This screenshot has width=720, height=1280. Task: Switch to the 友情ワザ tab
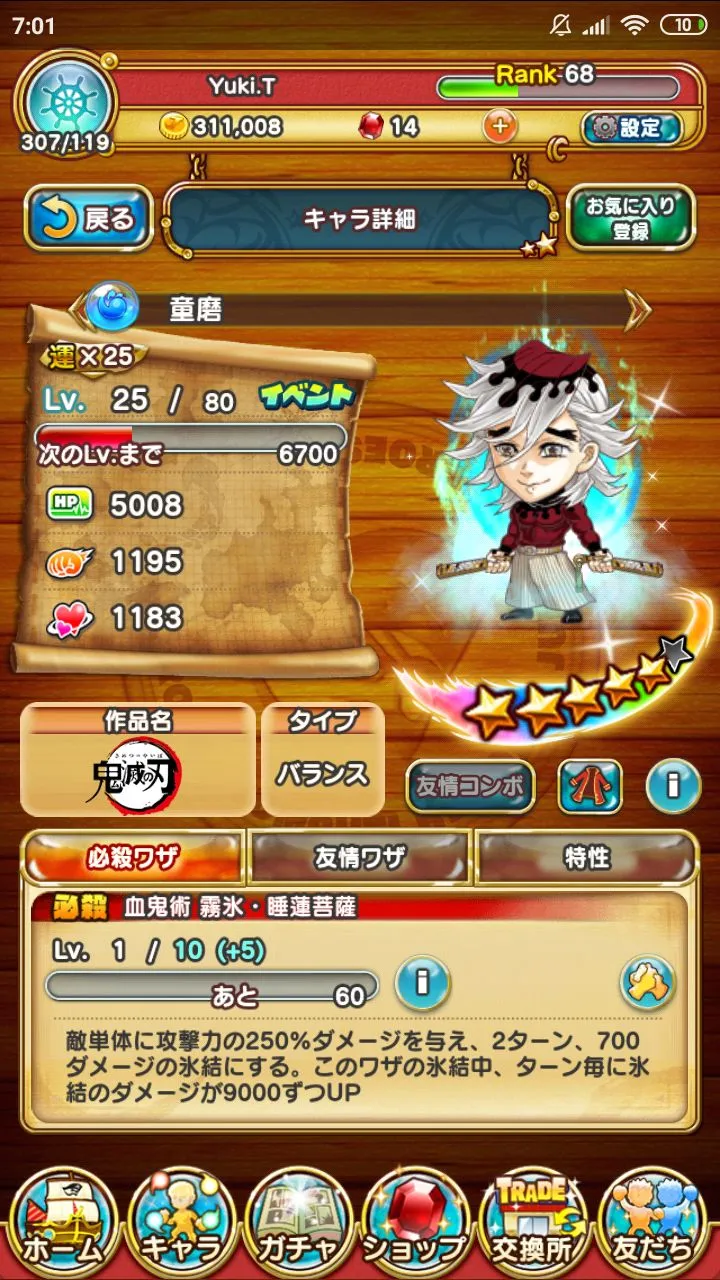[x=360, y=857]
